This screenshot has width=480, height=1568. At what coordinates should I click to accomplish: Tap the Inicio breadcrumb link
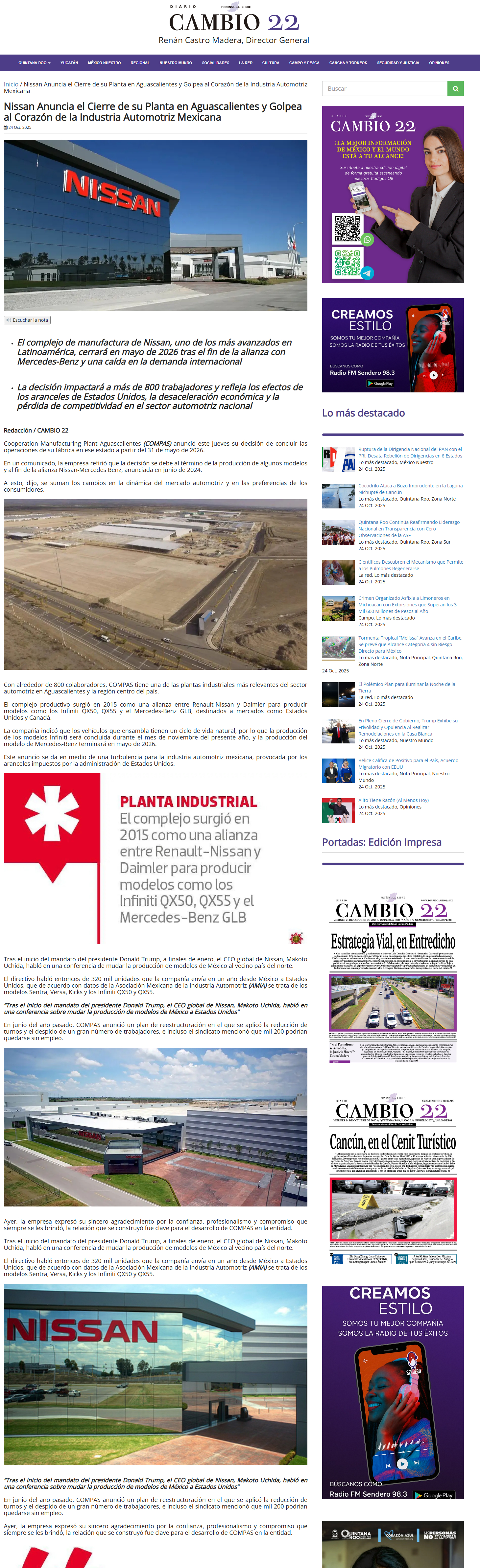click(11, 84)
